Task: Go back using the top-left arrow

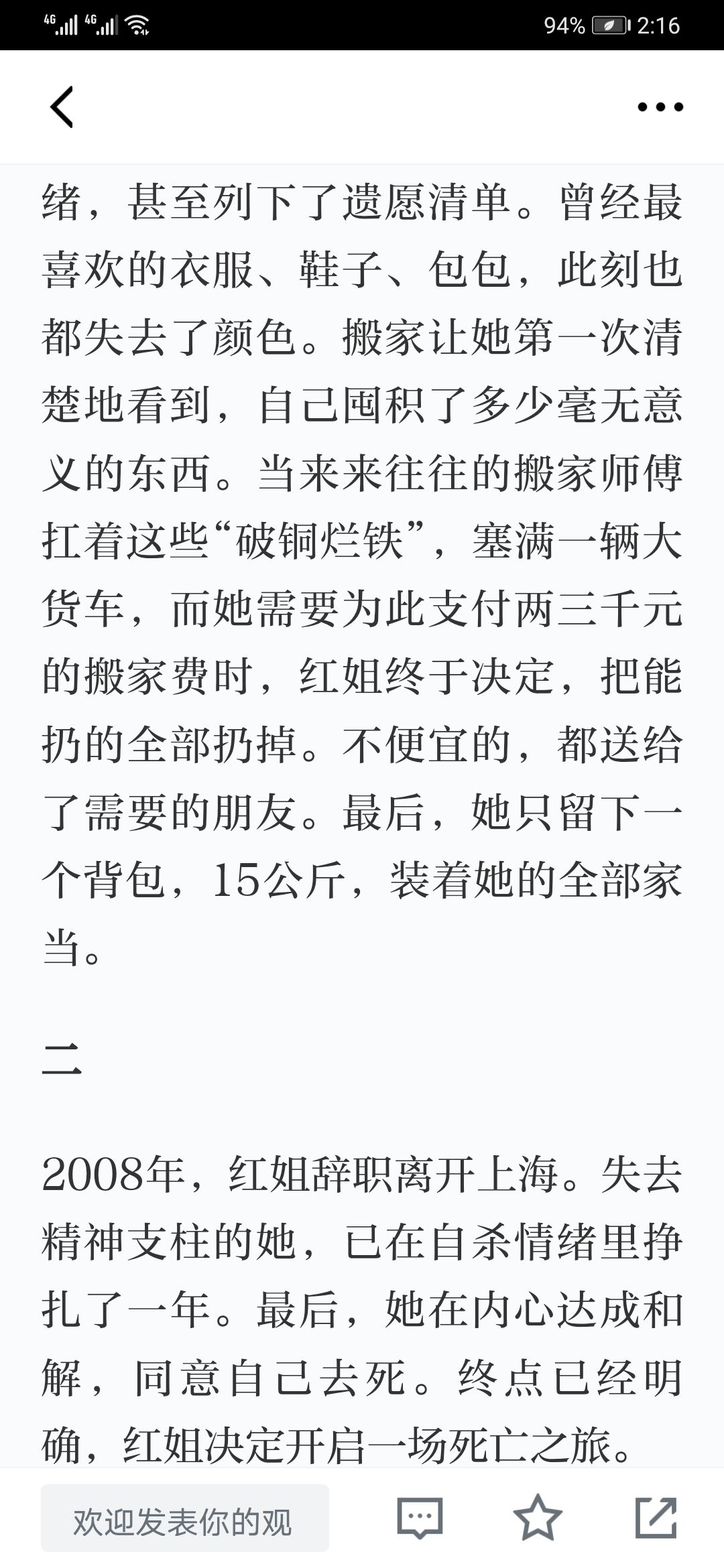Action: 62,107
